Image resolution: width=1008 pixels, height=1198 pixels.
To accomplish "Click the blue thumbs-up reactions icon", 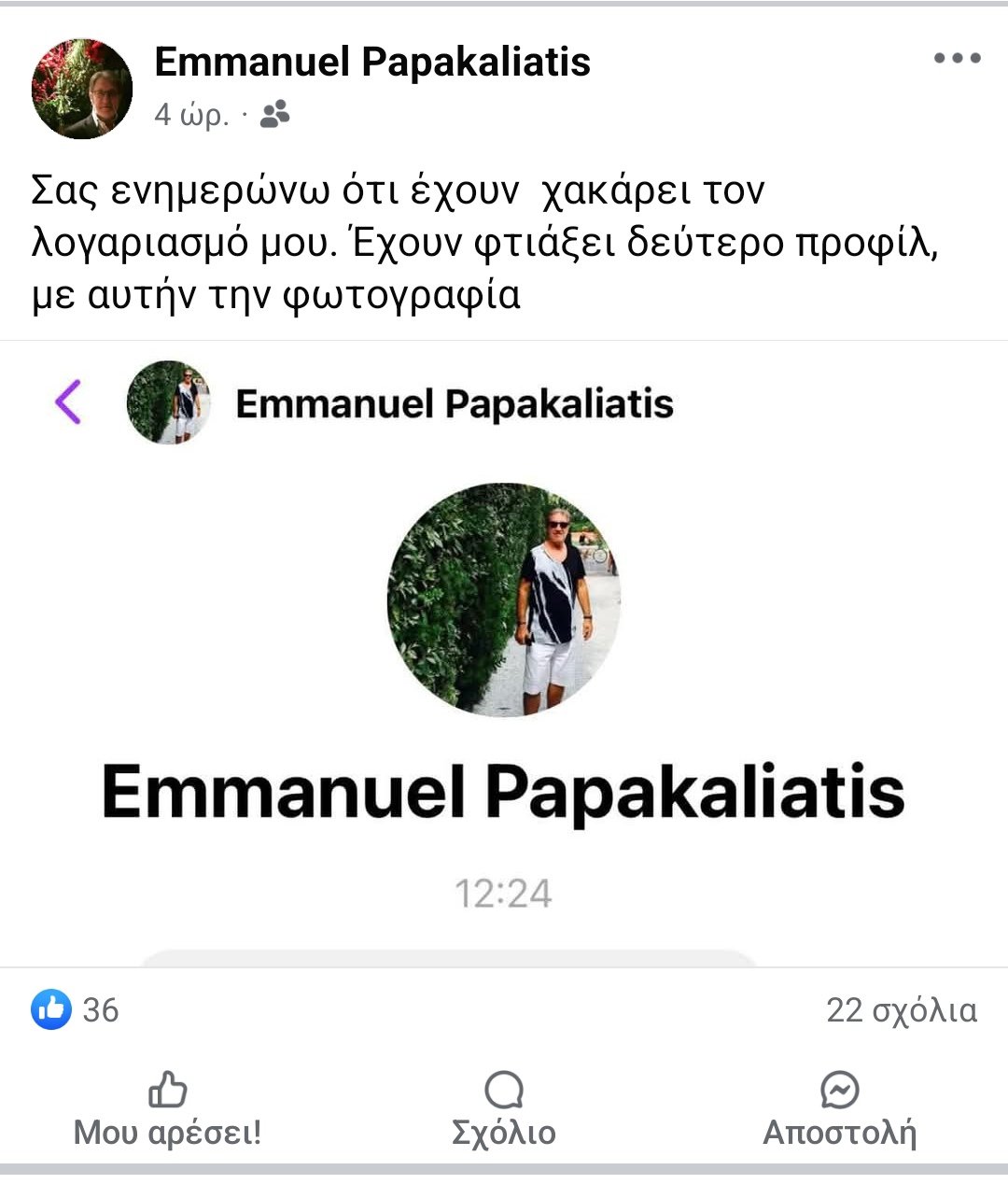I will pos(50,1008).
